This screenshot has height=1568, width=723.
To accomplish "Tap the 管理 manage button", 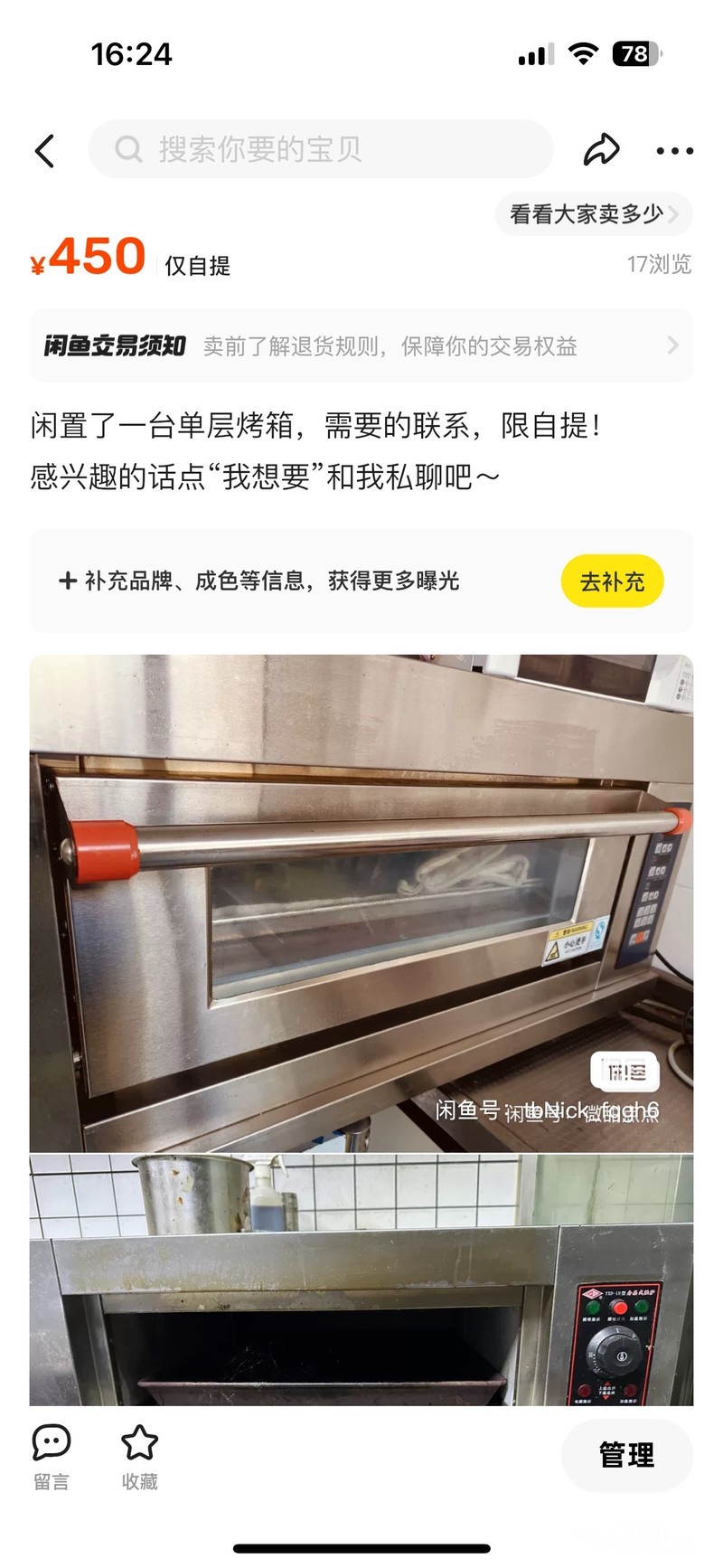I will coord(627,1455).
